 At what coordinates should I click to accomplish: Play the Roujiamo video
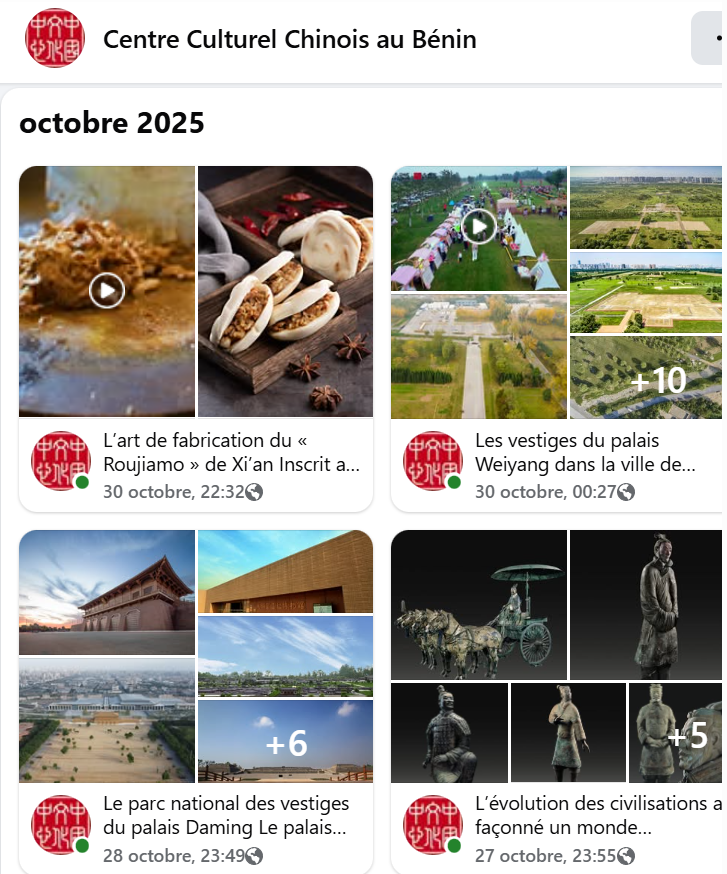(x=107, y=291)
